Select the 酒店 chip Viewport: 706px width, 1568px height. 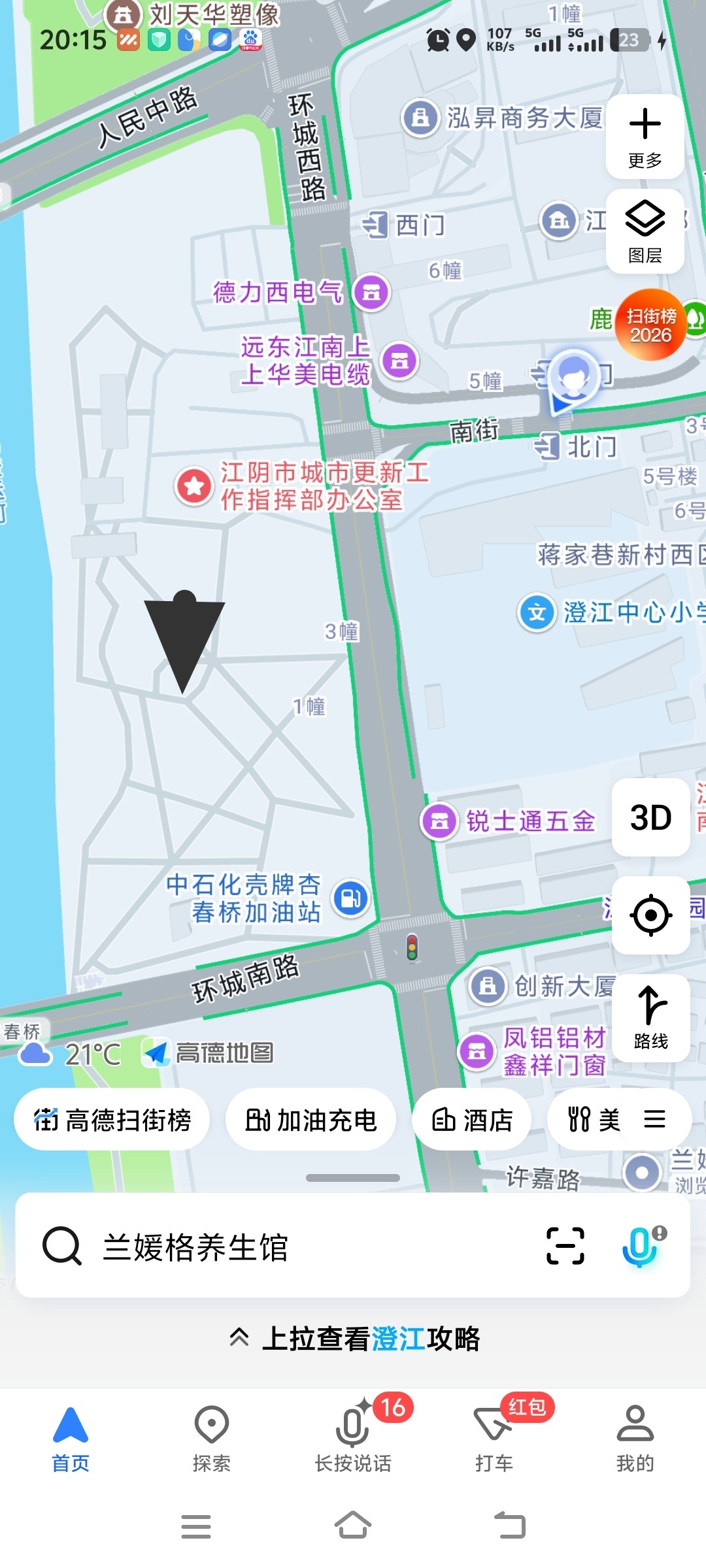click(472, 1120)
